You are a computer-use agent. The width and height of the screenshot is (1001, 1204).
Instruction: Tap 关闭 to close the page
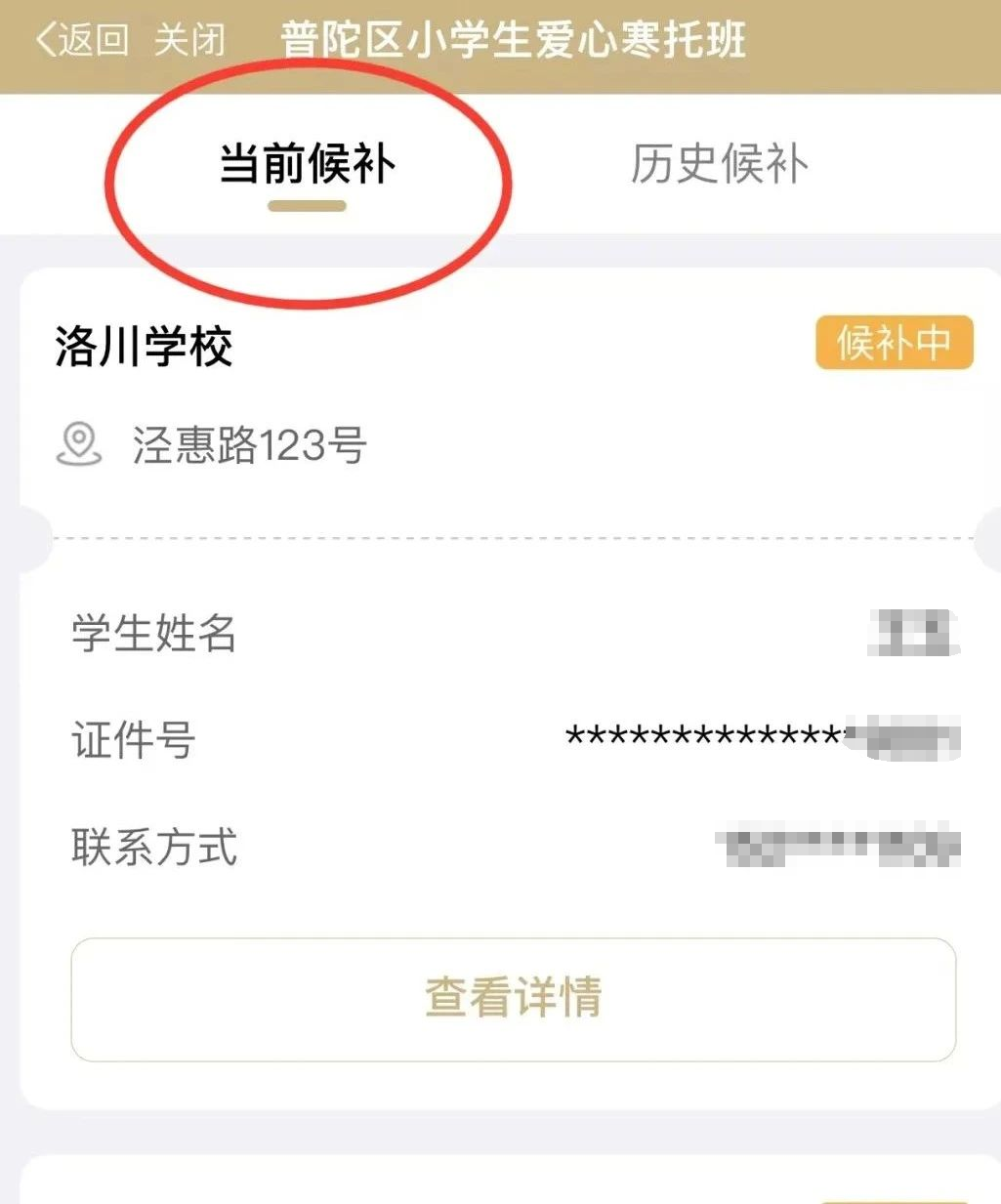[x=189, y=40]
